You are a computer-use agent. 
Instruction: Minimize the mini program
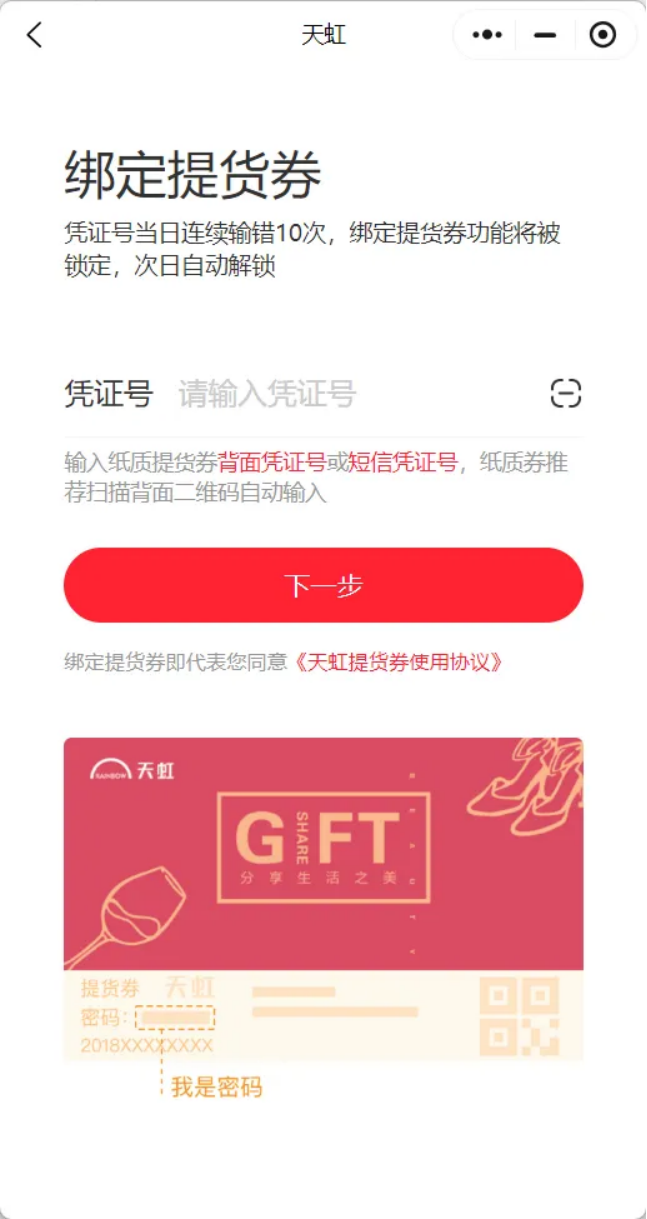(x=545, y=36)
